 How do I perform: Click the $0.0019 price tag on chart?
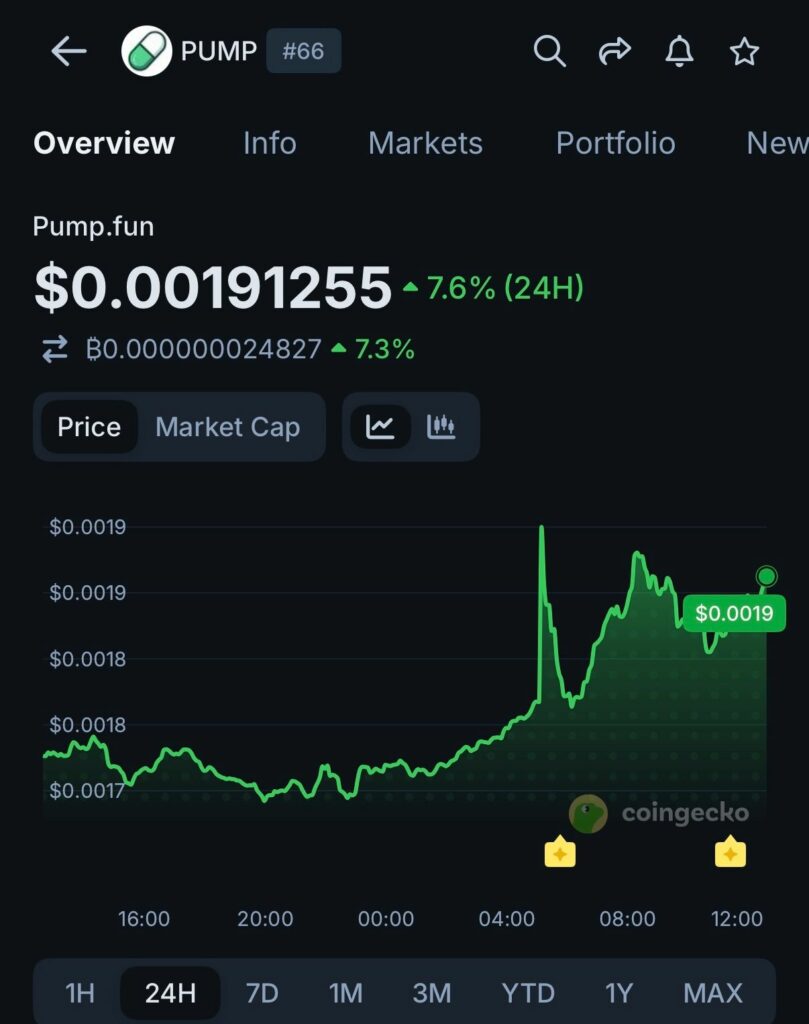(x=735, y=613)
